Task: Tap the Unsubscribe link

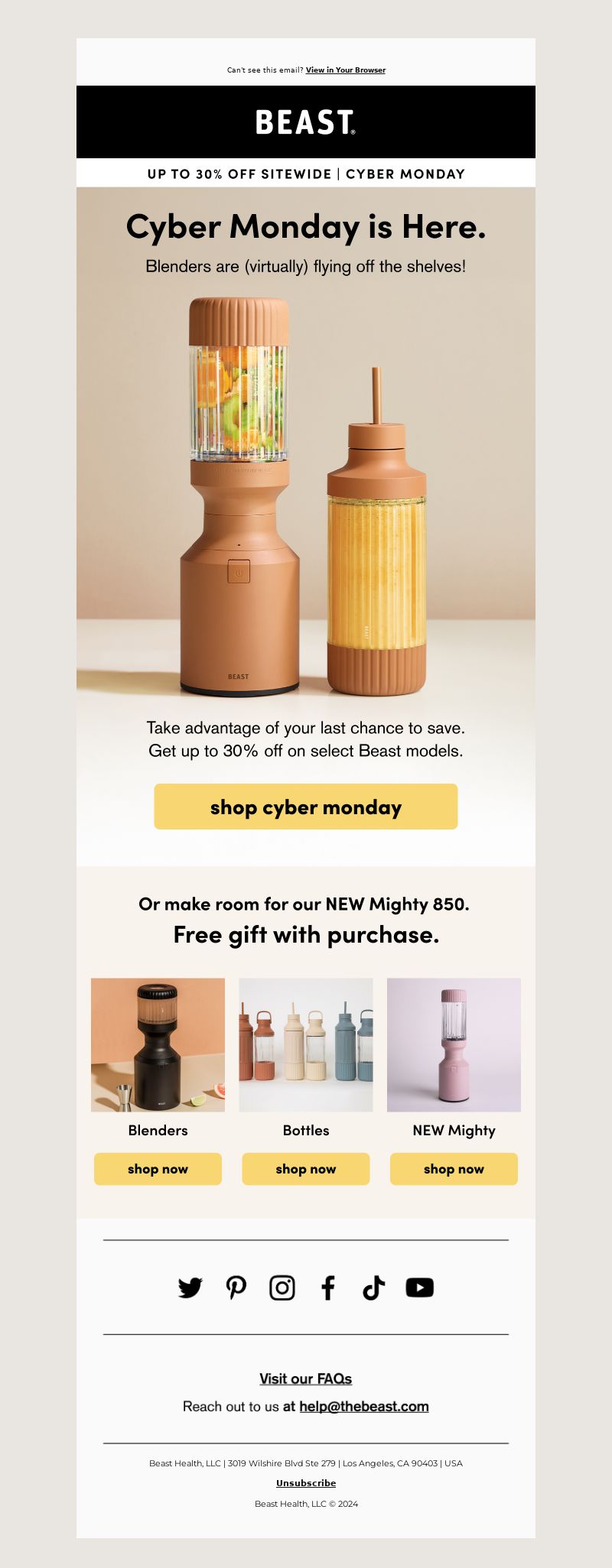Action: pos(306,1482)
